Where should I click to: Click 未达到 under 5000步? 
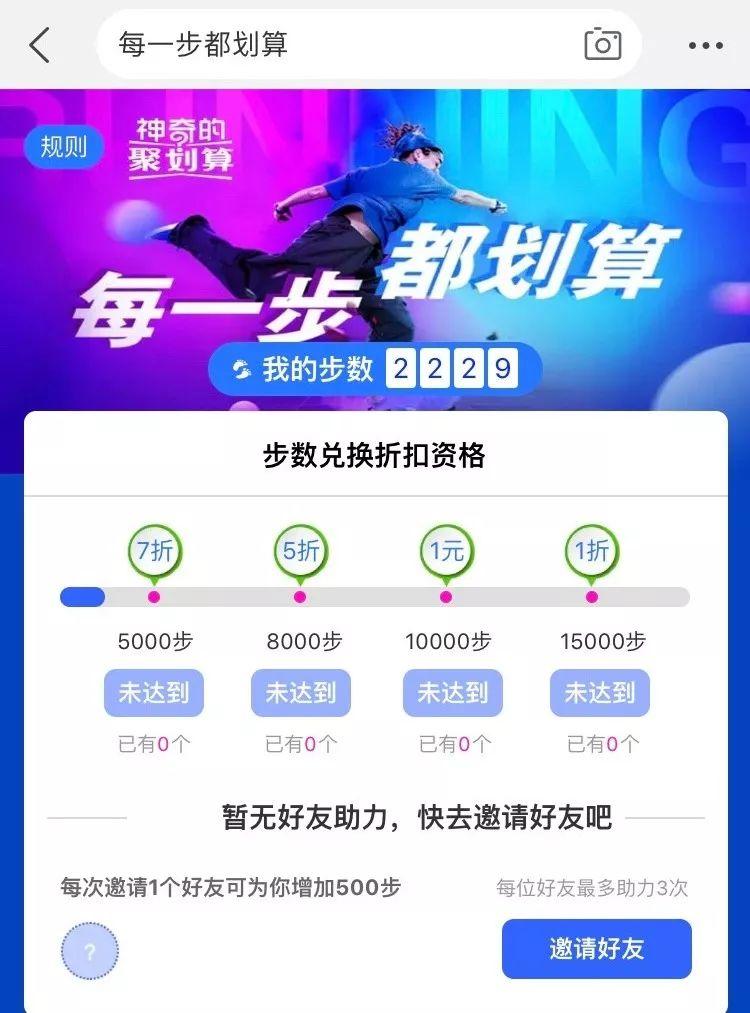pos(152,692)
